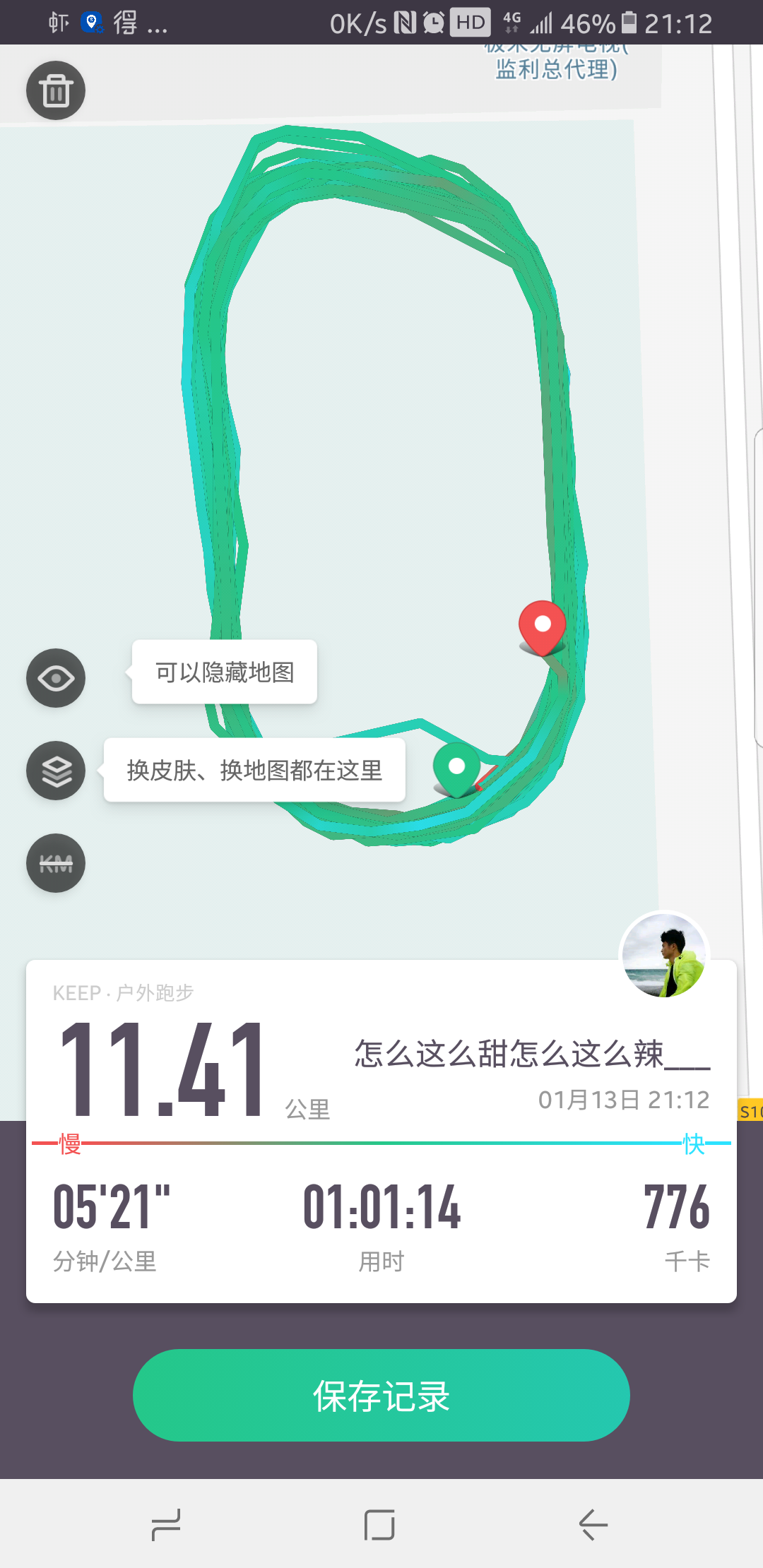Viewport: 763px width, 1568px height.
Task: Tap 保存记录 to save the run
Action: pos(381,1396)
